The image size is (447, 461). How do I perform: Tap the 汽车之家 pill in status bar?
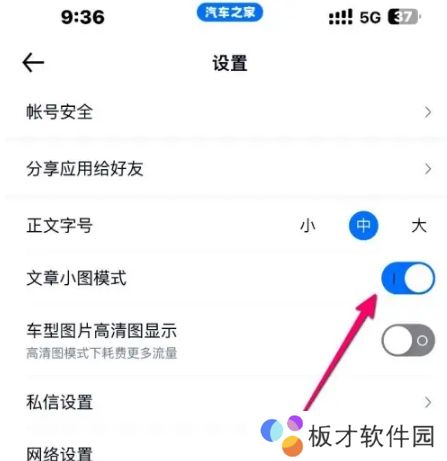[x=230, y=13]
